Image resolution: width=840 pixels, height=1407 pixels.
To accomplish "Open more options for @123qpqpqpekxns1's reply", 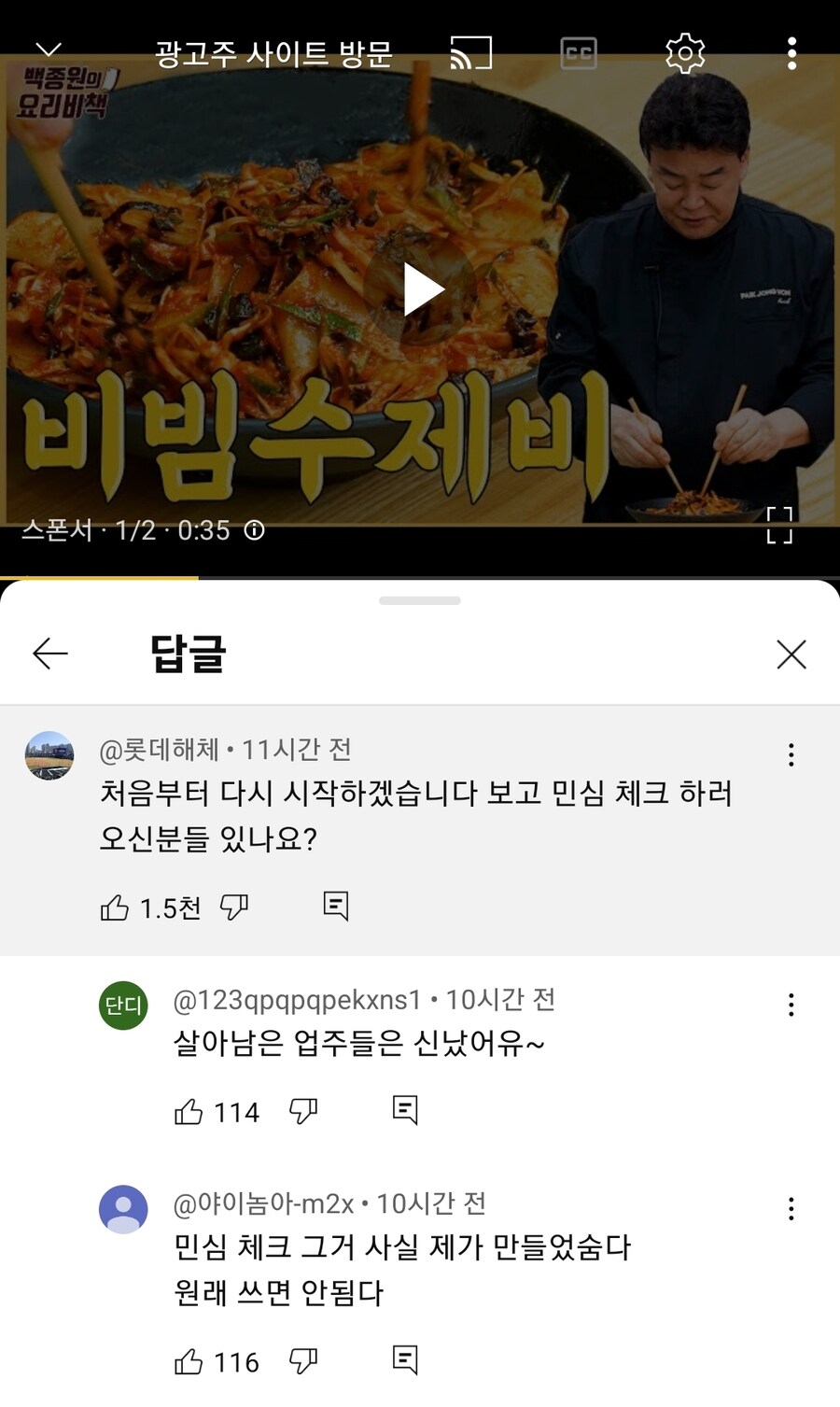I will click(x=791, y=1005).
